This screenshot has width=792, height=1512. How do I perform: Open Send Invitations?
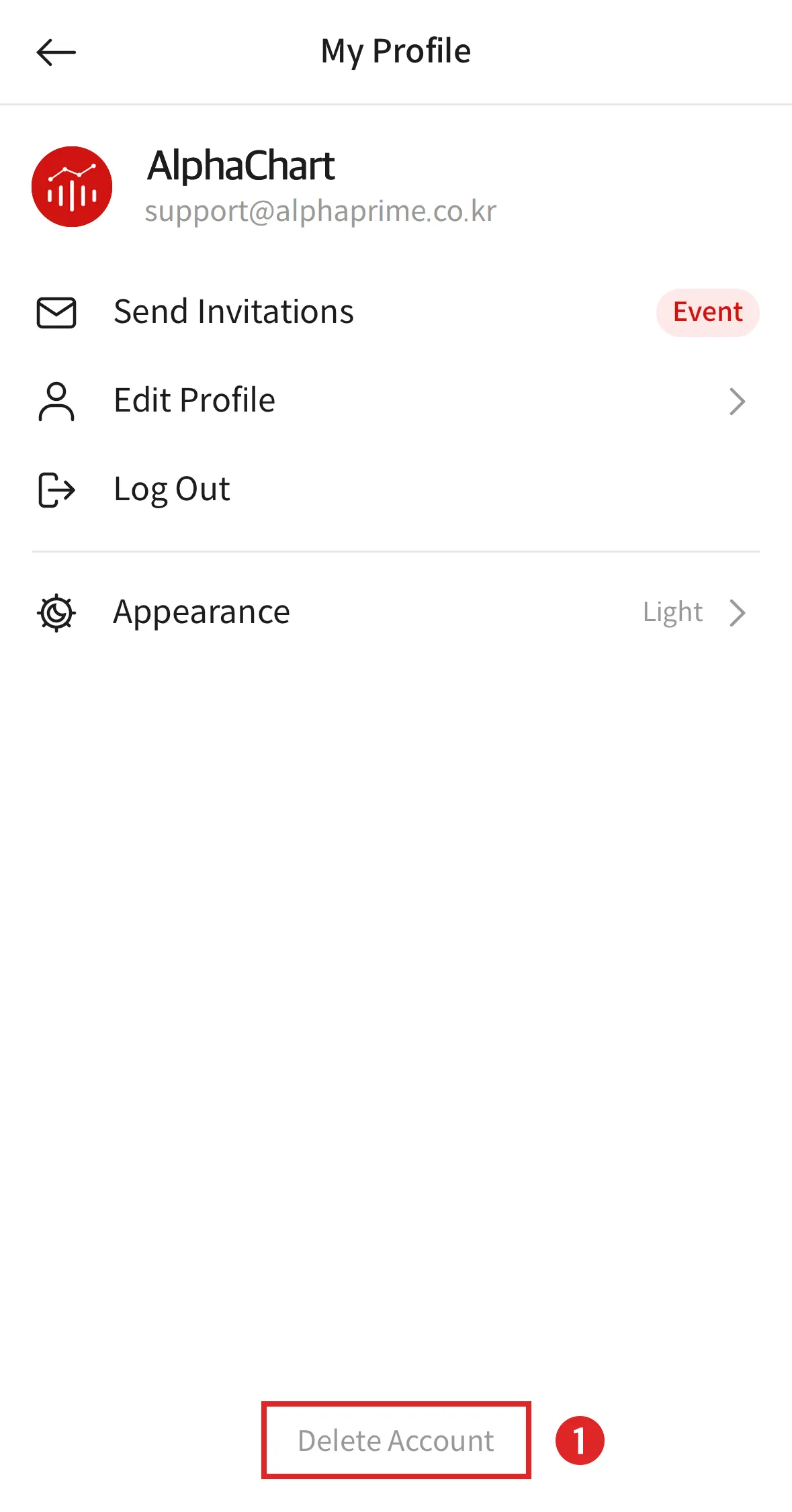[233, 312]
